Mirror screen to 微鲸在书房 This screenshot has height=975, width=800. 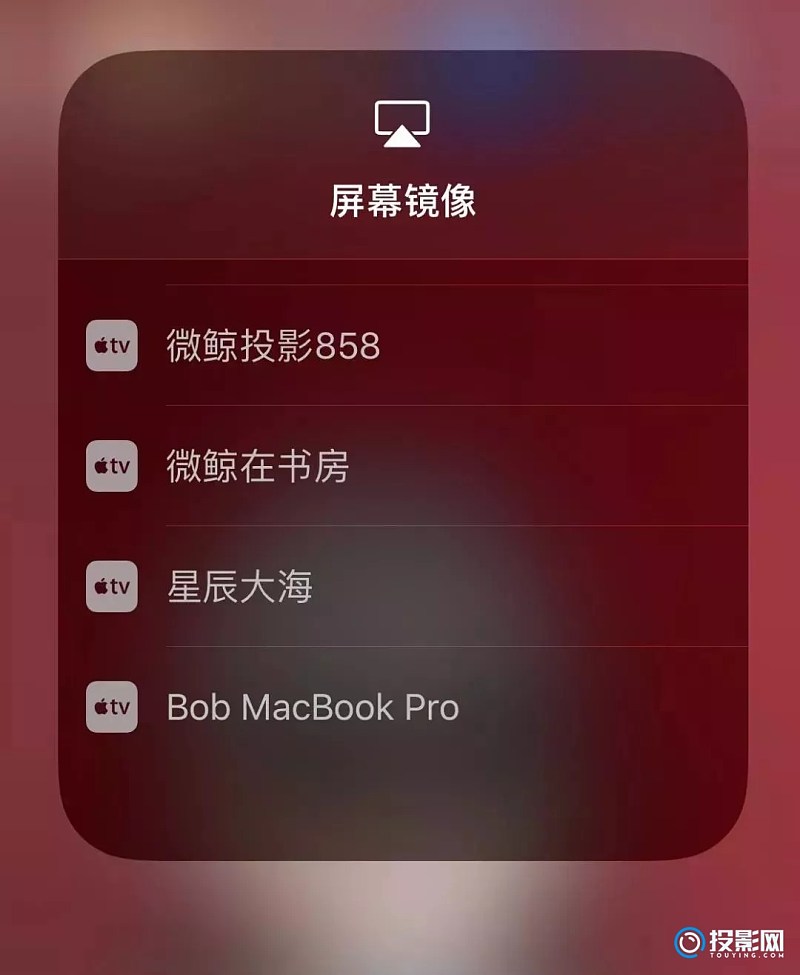[x=258, y=467]
